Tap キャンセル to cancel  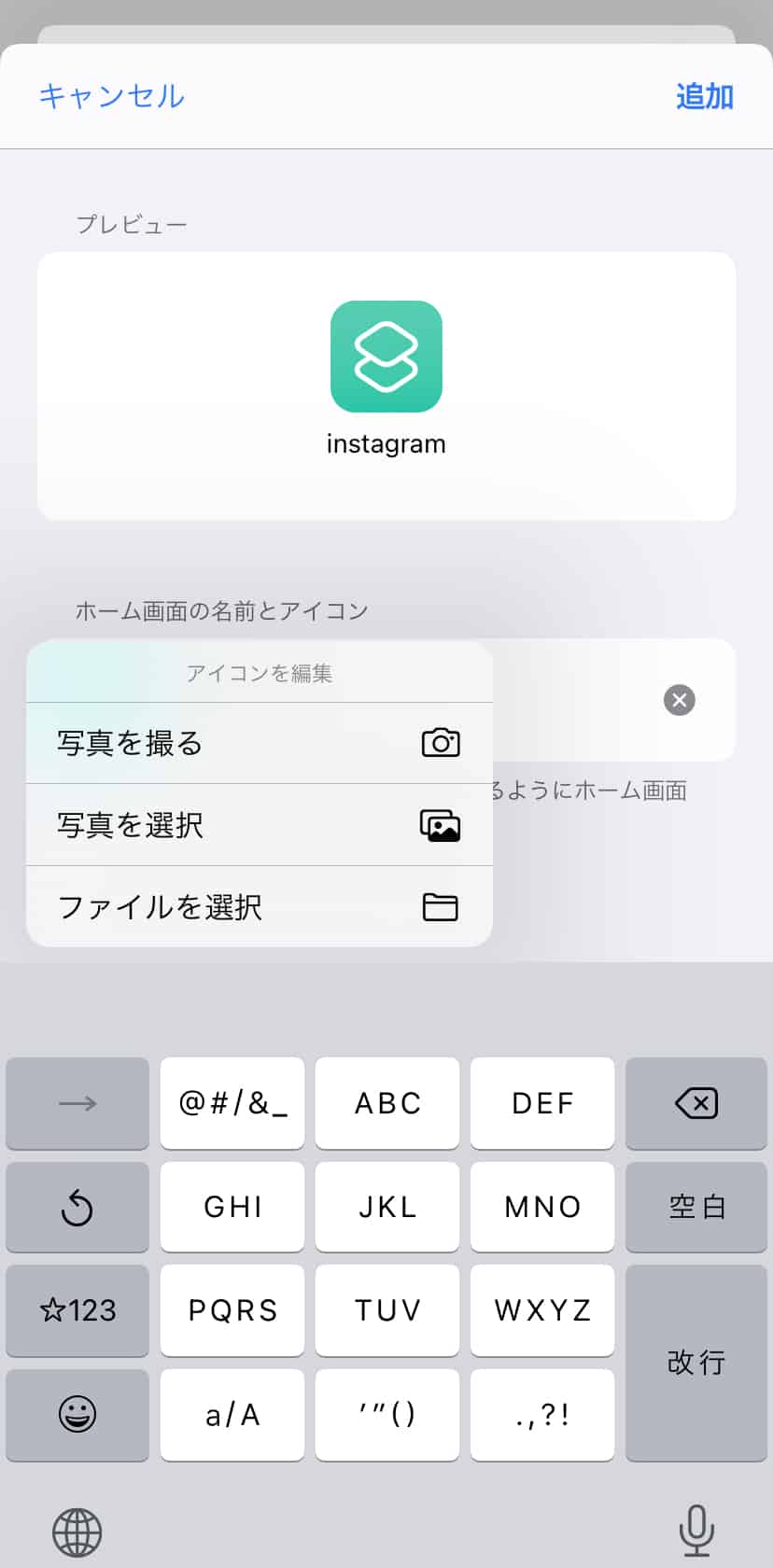pyautogui.click(x=111, y=96)
